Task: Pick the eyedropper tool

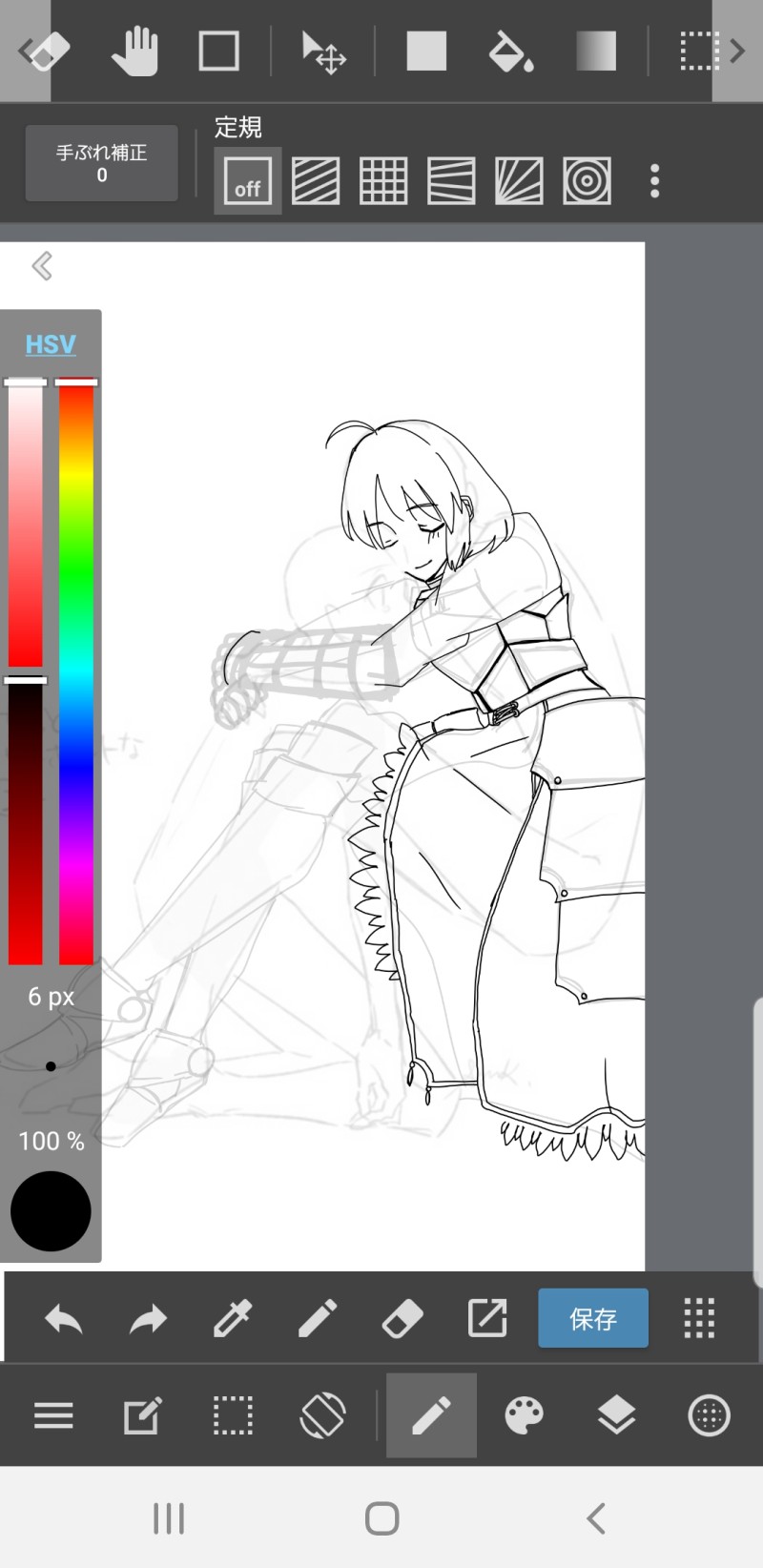Action: [232, 1319]
